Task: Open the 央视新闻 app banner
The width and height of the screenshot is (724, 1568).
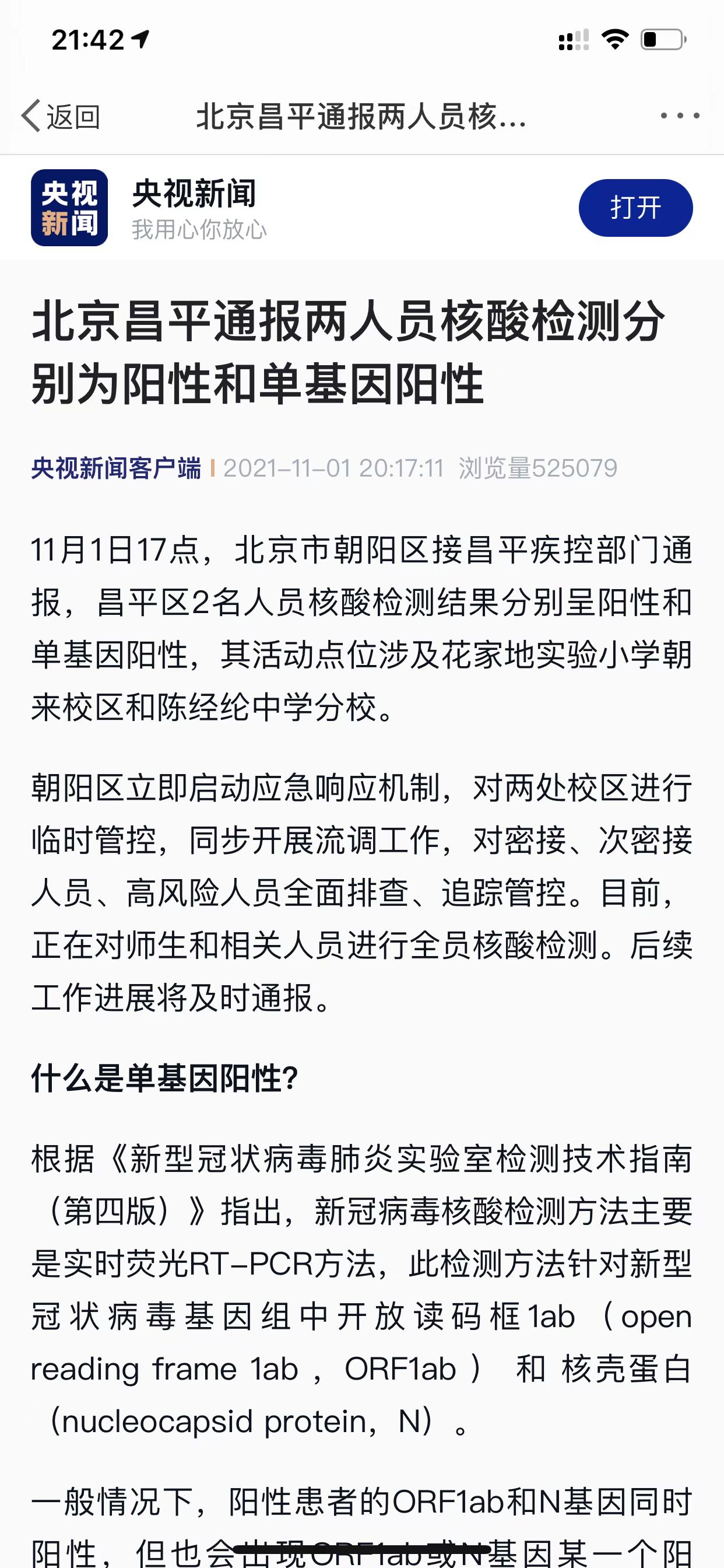Action: [195, 208]
